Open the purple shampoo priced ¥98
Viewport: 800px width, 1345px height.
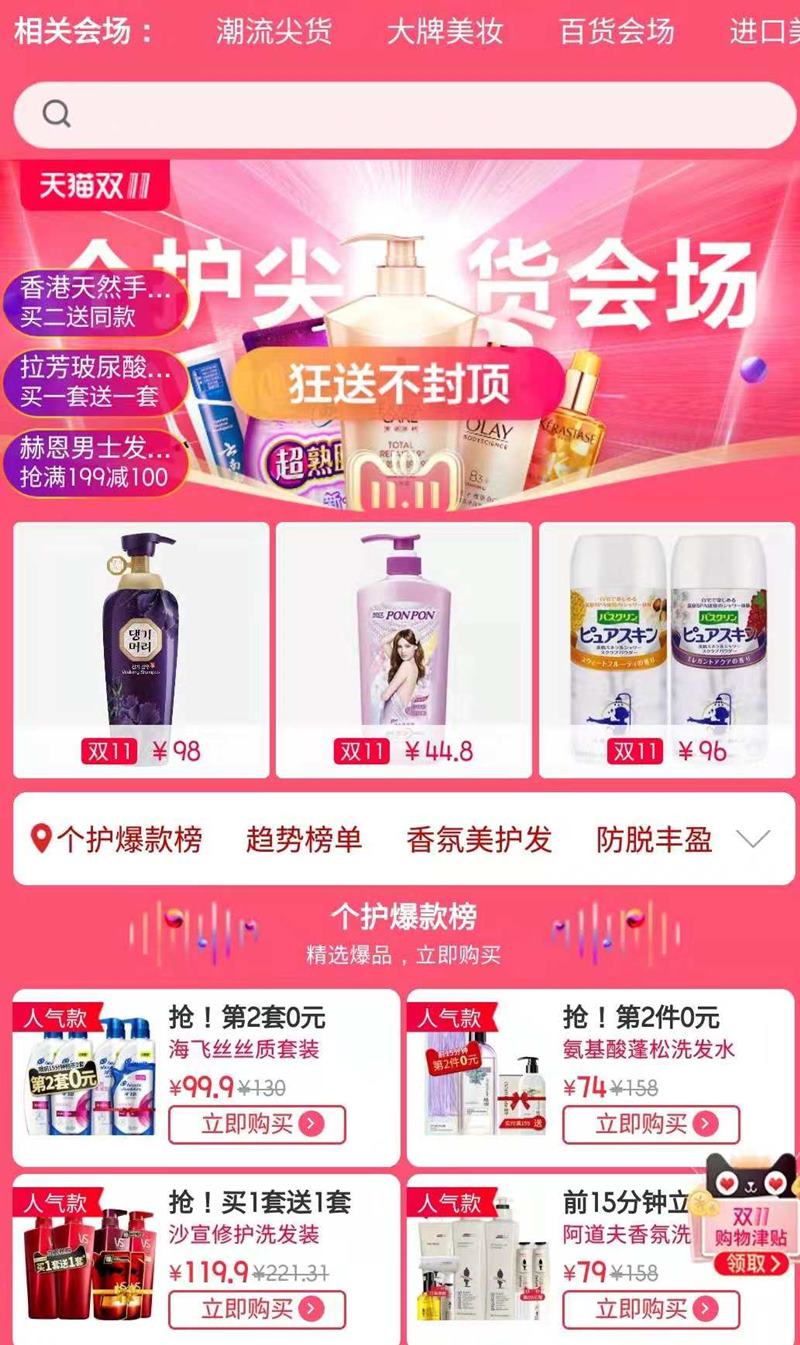pos(141,649)
